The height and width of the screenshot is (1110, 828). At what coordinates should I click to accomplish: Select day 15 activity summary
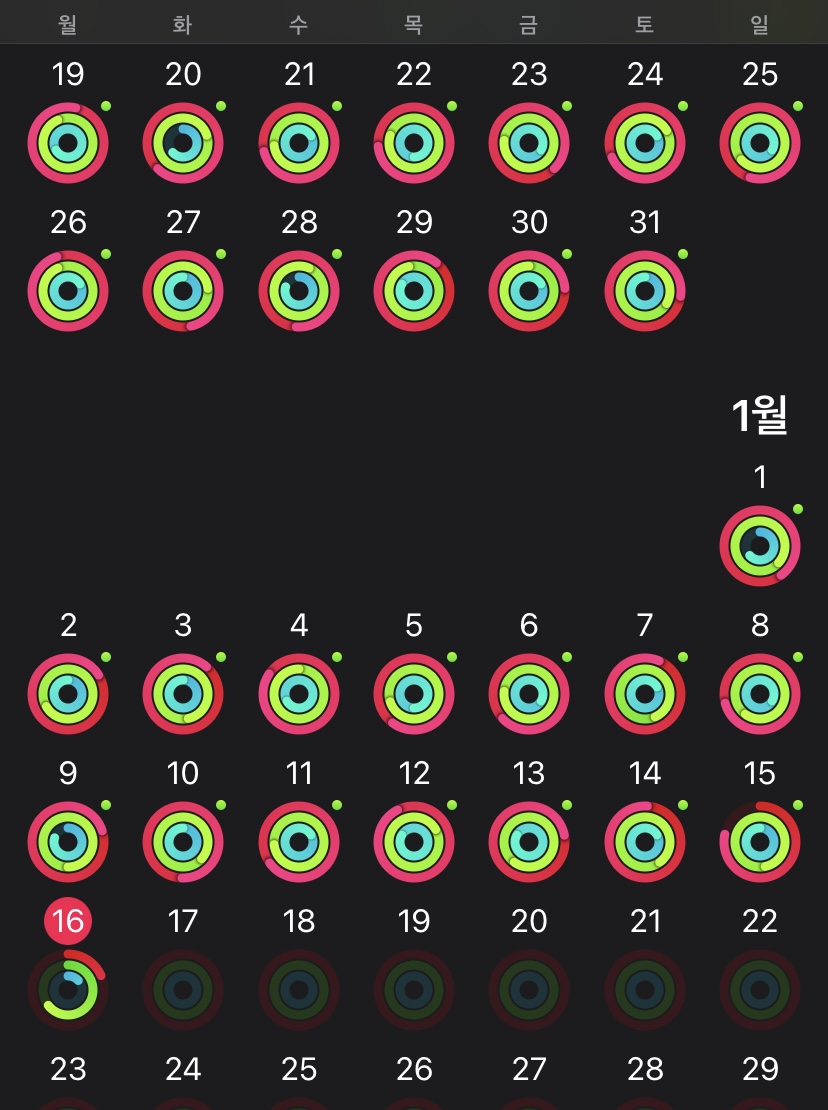760,842
